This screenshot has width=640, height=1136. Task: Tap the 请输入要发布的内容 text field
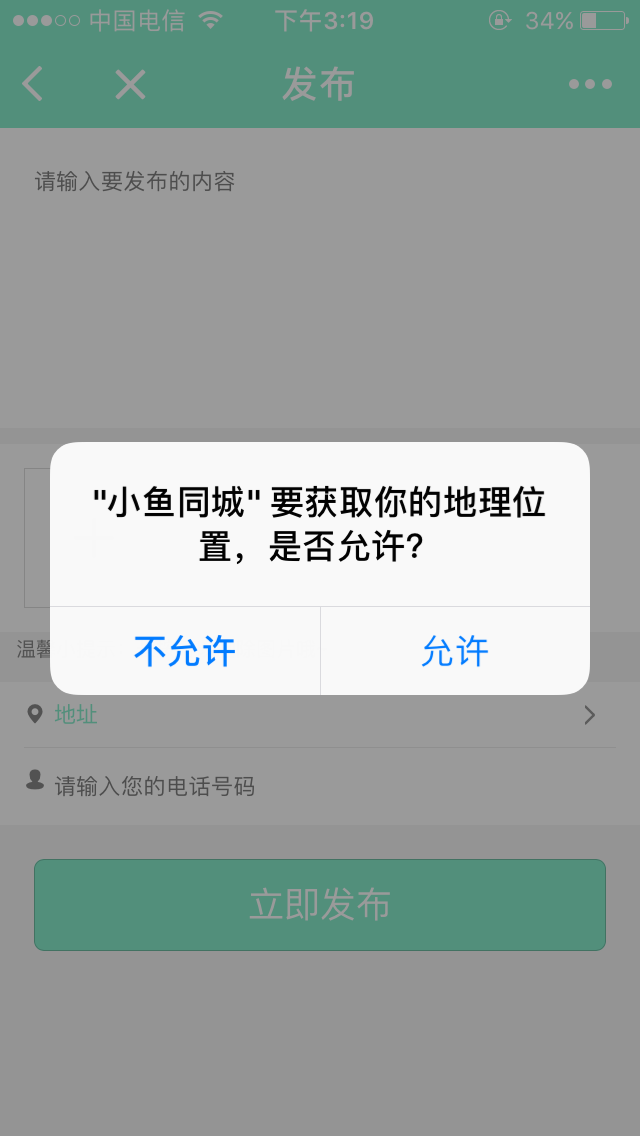320,283
